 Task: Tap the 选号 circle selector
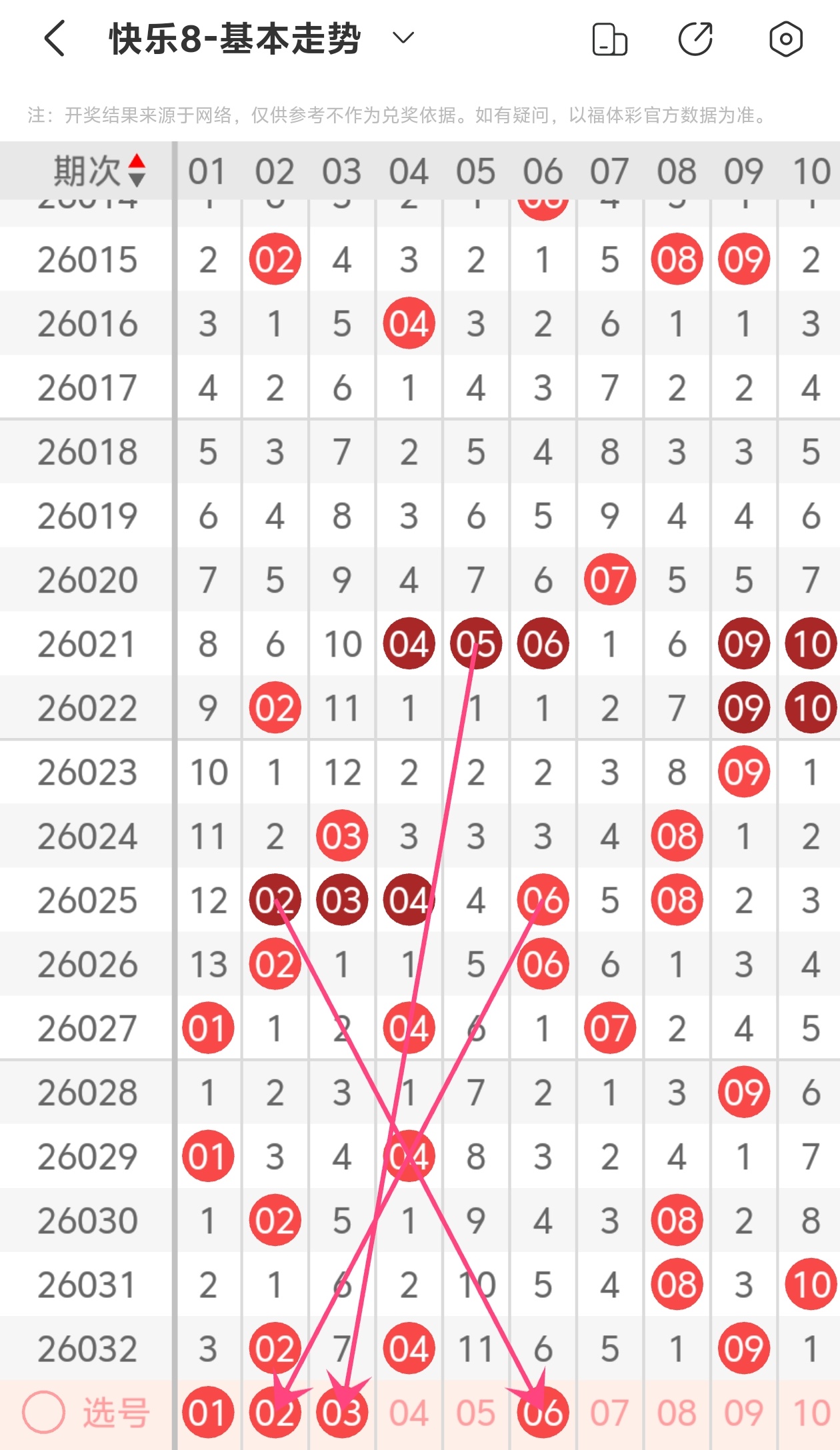pos(44,1412)
